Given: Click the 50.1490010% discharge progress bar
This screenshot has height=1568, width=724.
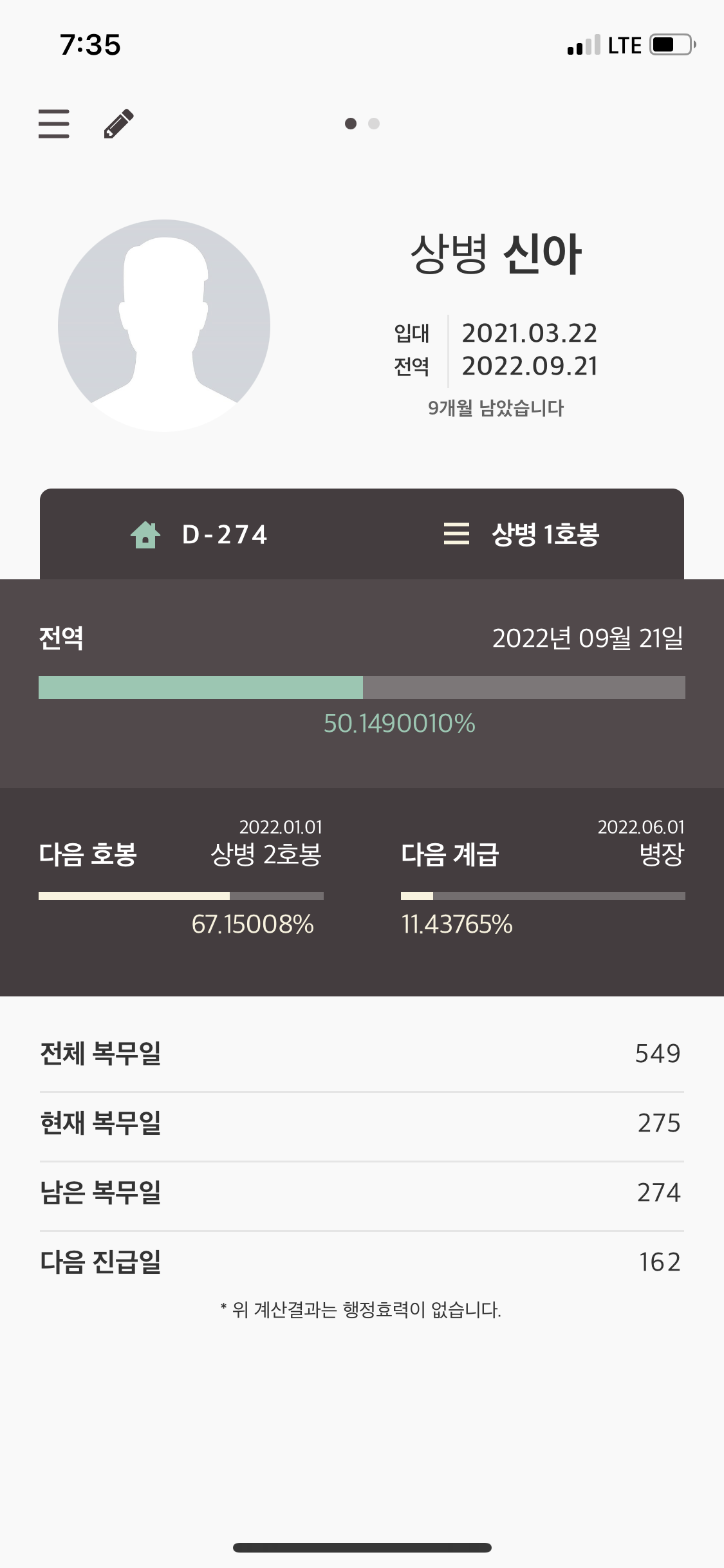Looking at the screenshot, I should click(362, 688).
